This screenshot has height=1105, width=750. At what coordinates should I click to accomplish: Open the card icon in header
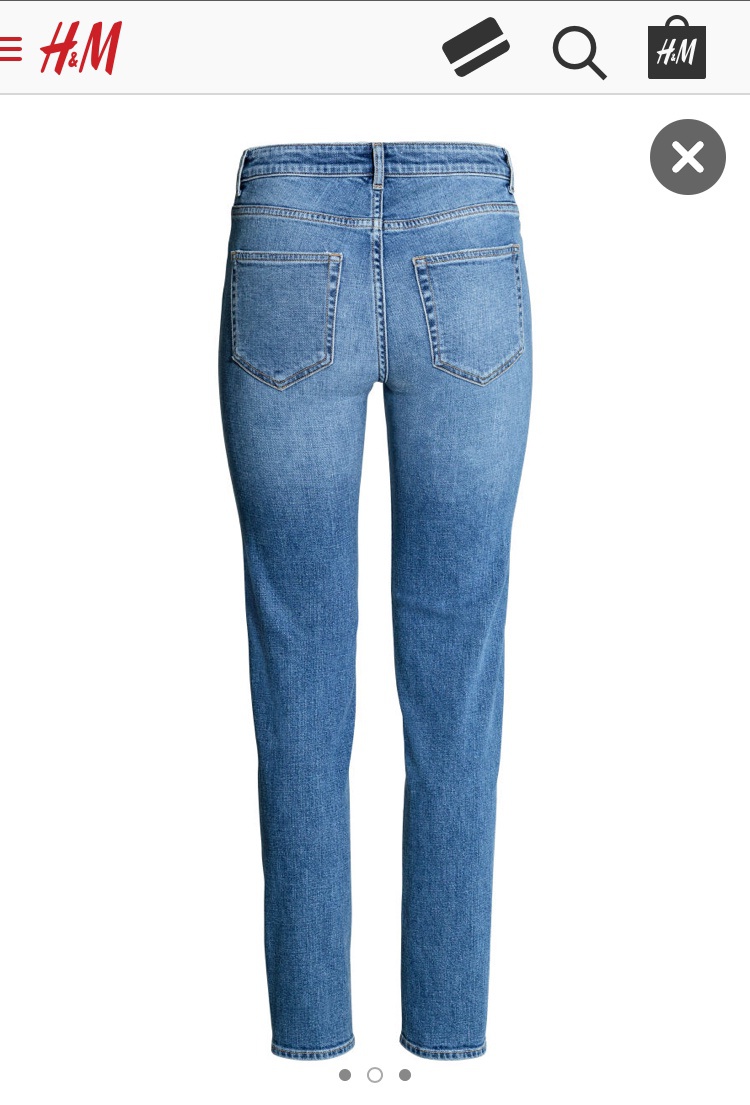coord(477,48)
